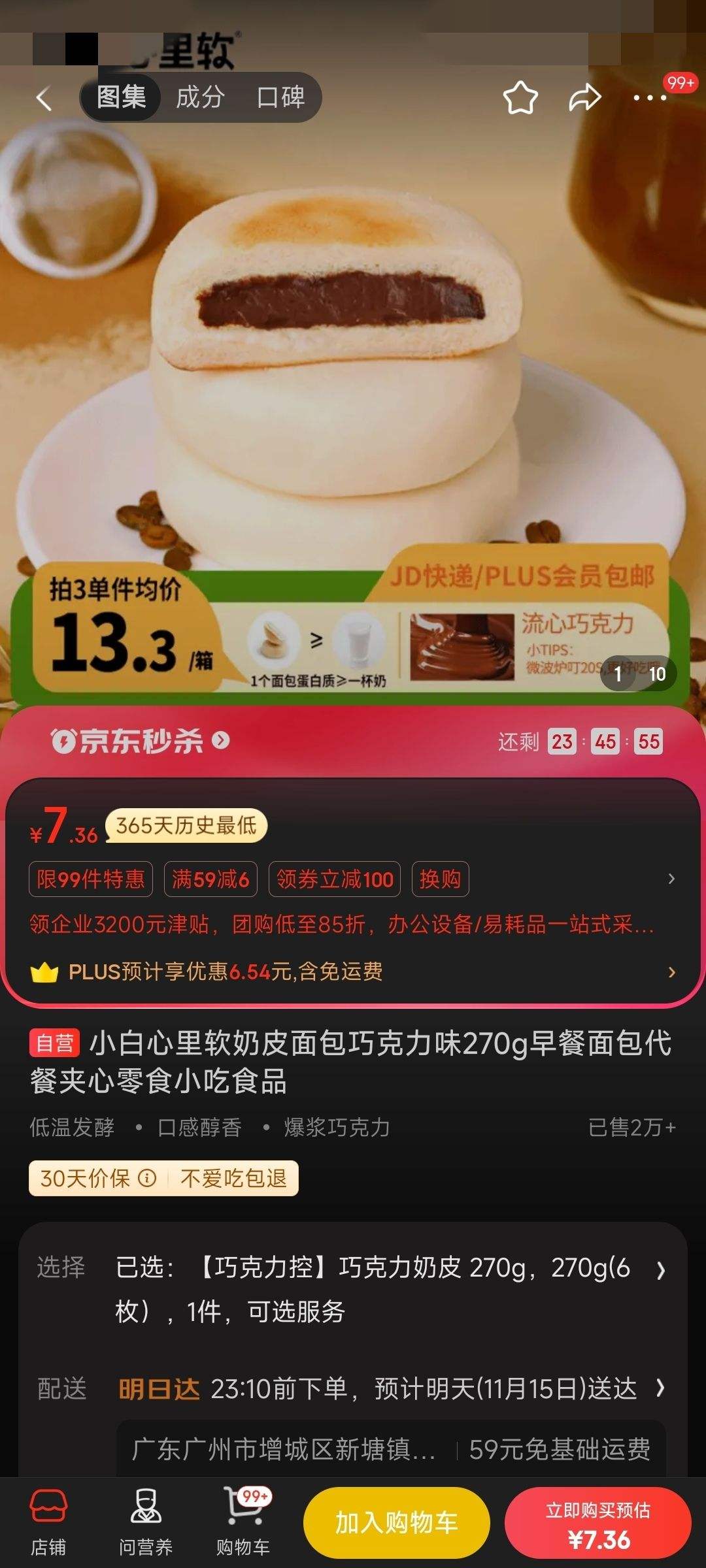The width and height of the screenshot is (706, 1568).
Task: Switch to the 口碑 tab
Action: pyautogui.click(x=281, y=97)
